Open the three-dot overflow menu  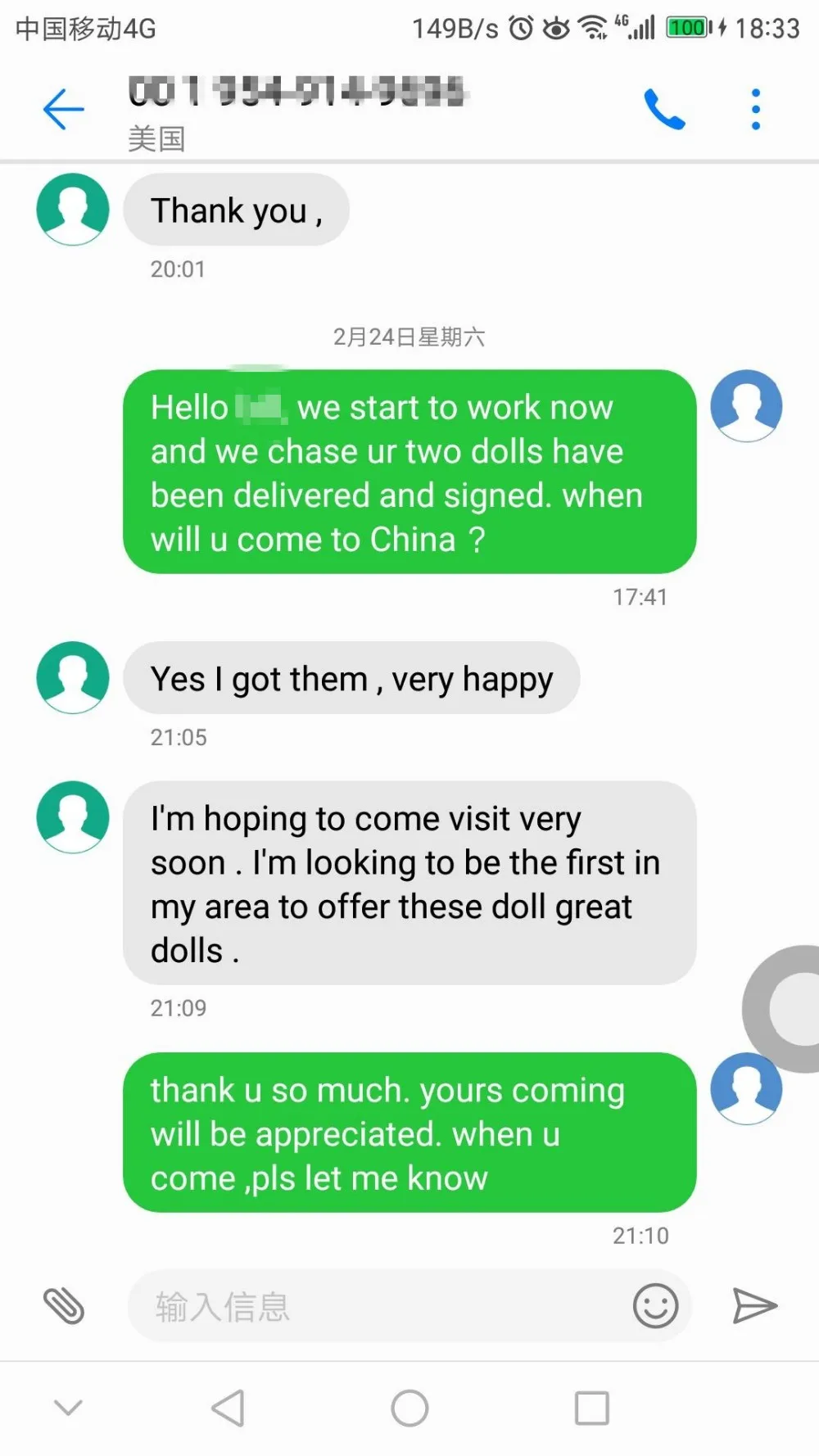756,110
